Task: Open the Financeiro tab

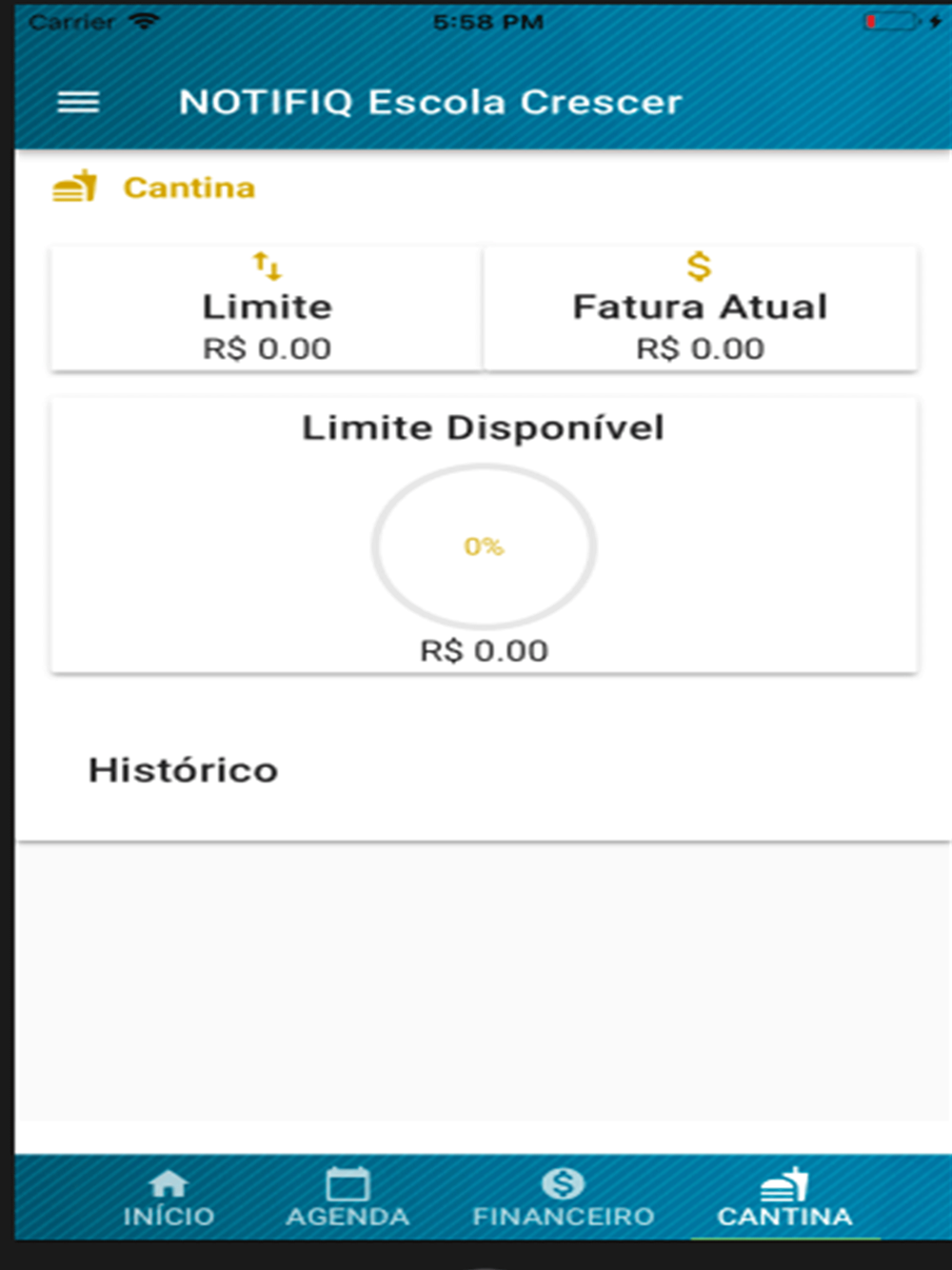Action: [x=563, y=1198]
